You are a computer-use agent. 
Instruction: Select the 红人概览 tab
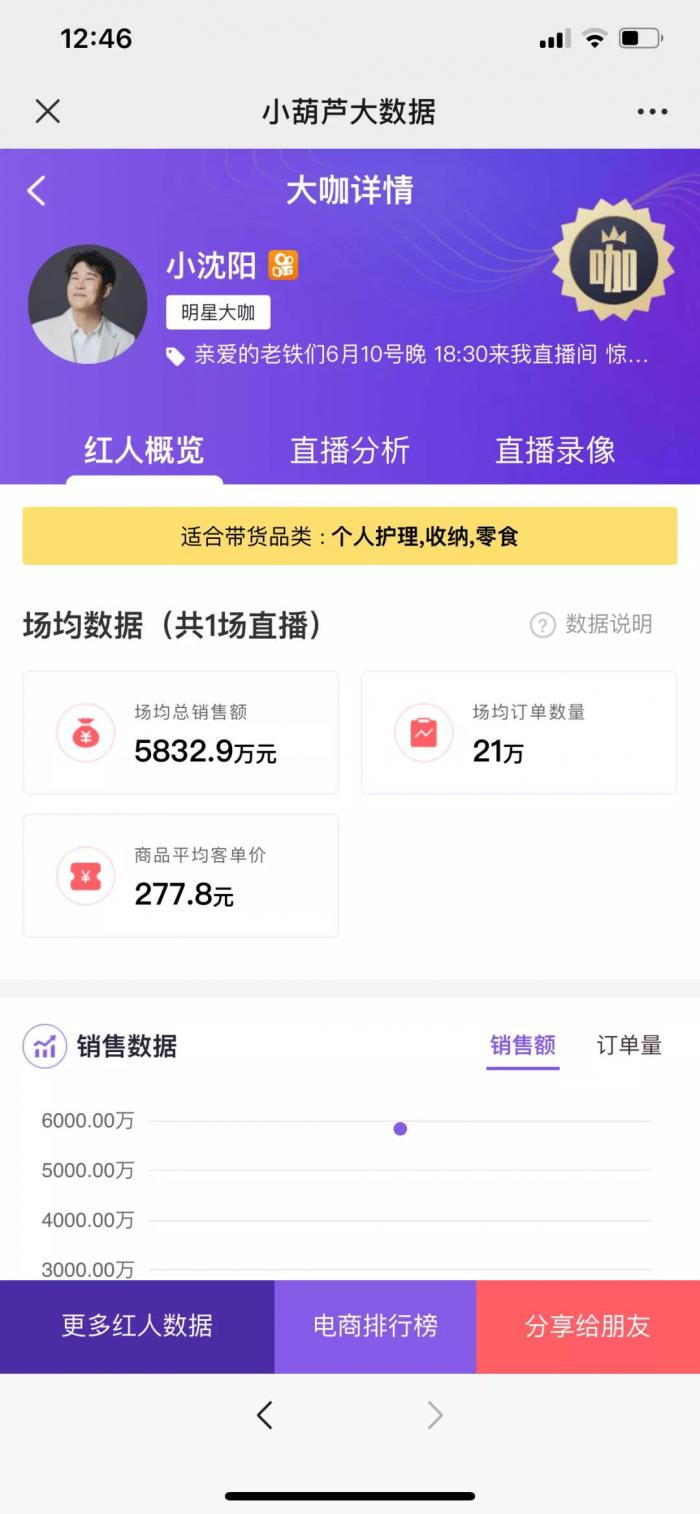point(144,450)
